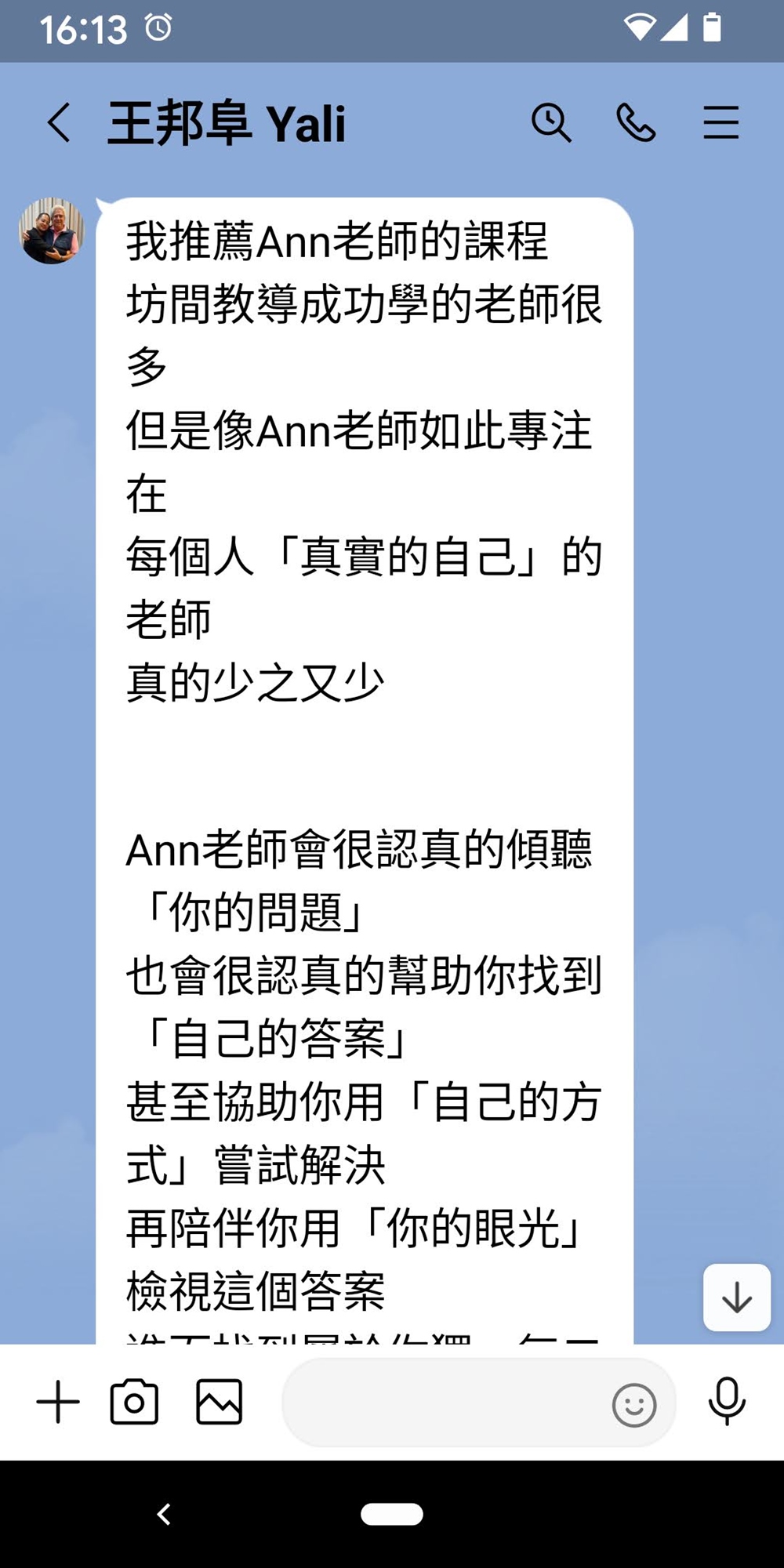
Task: Pick an image from the gallery
Action: [x=219, y=1402]
